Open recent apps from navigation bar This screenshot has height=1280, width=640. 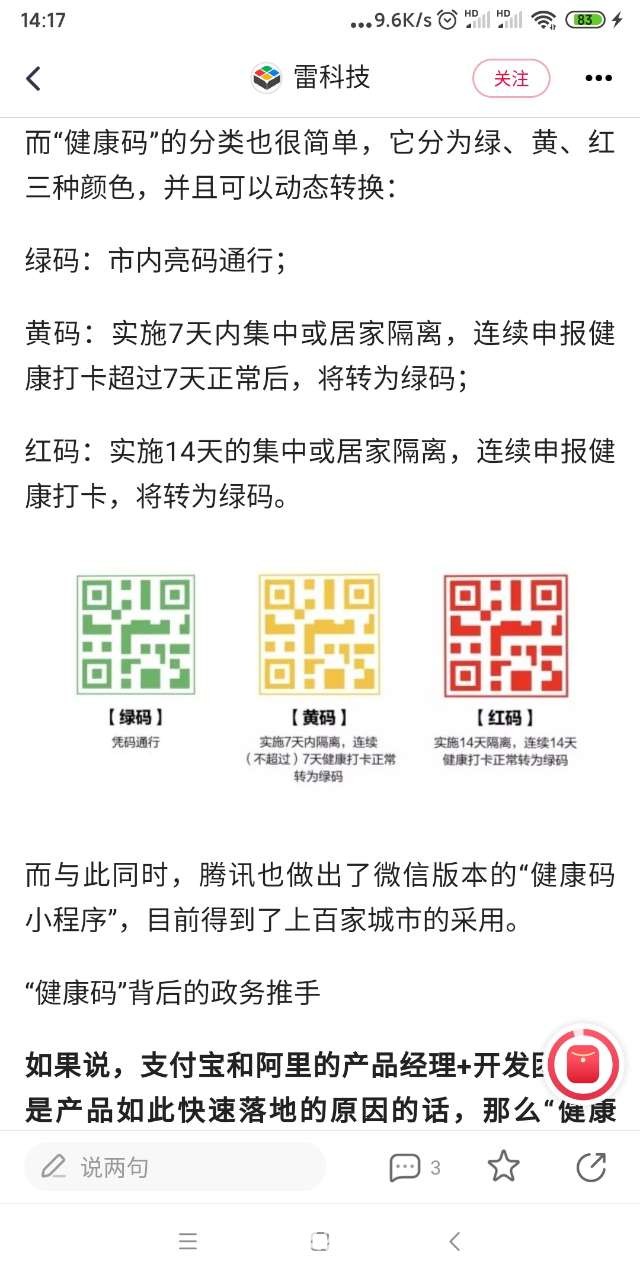(x=188, y=1242)
